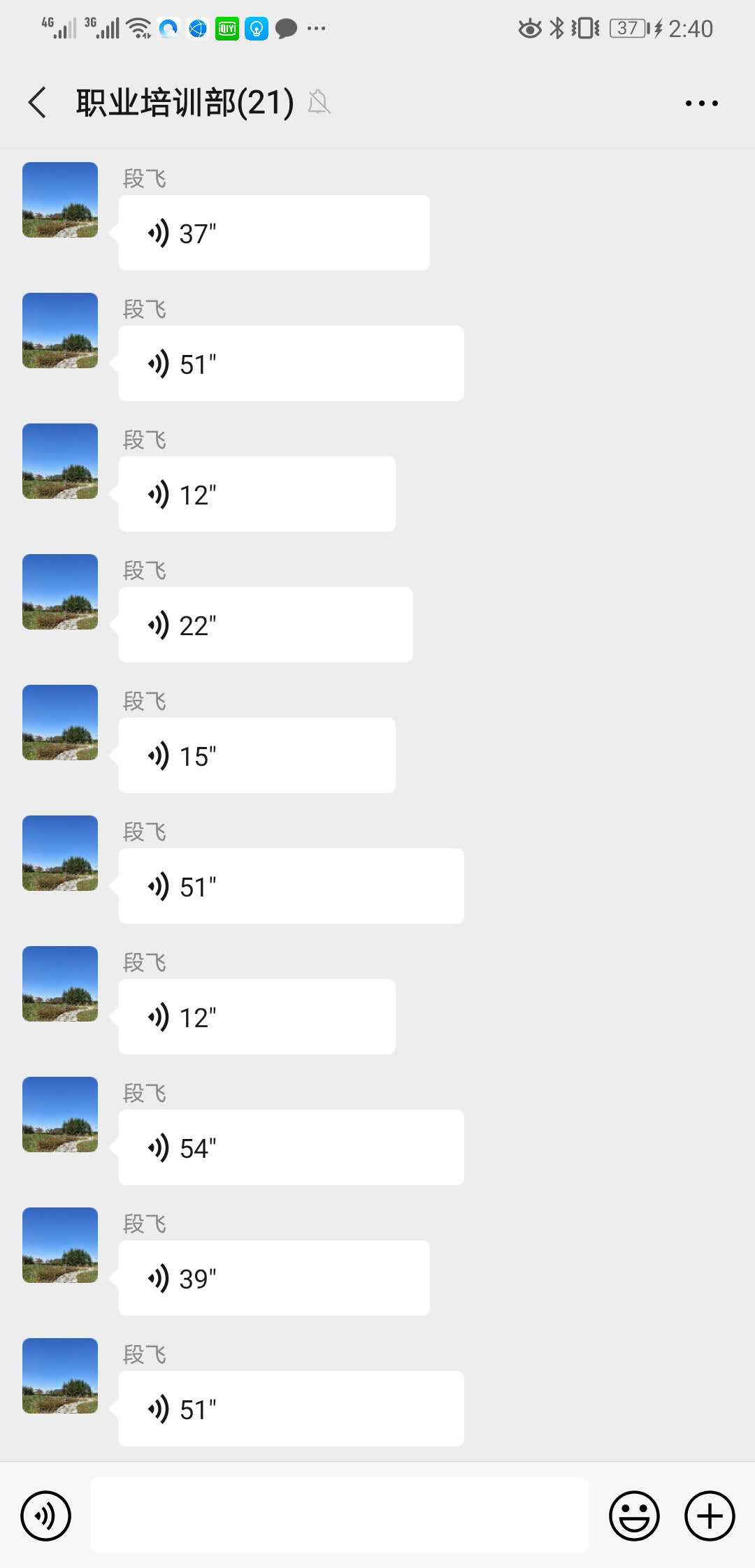Open the plus attachment menu

click(x=710, y=1516)
